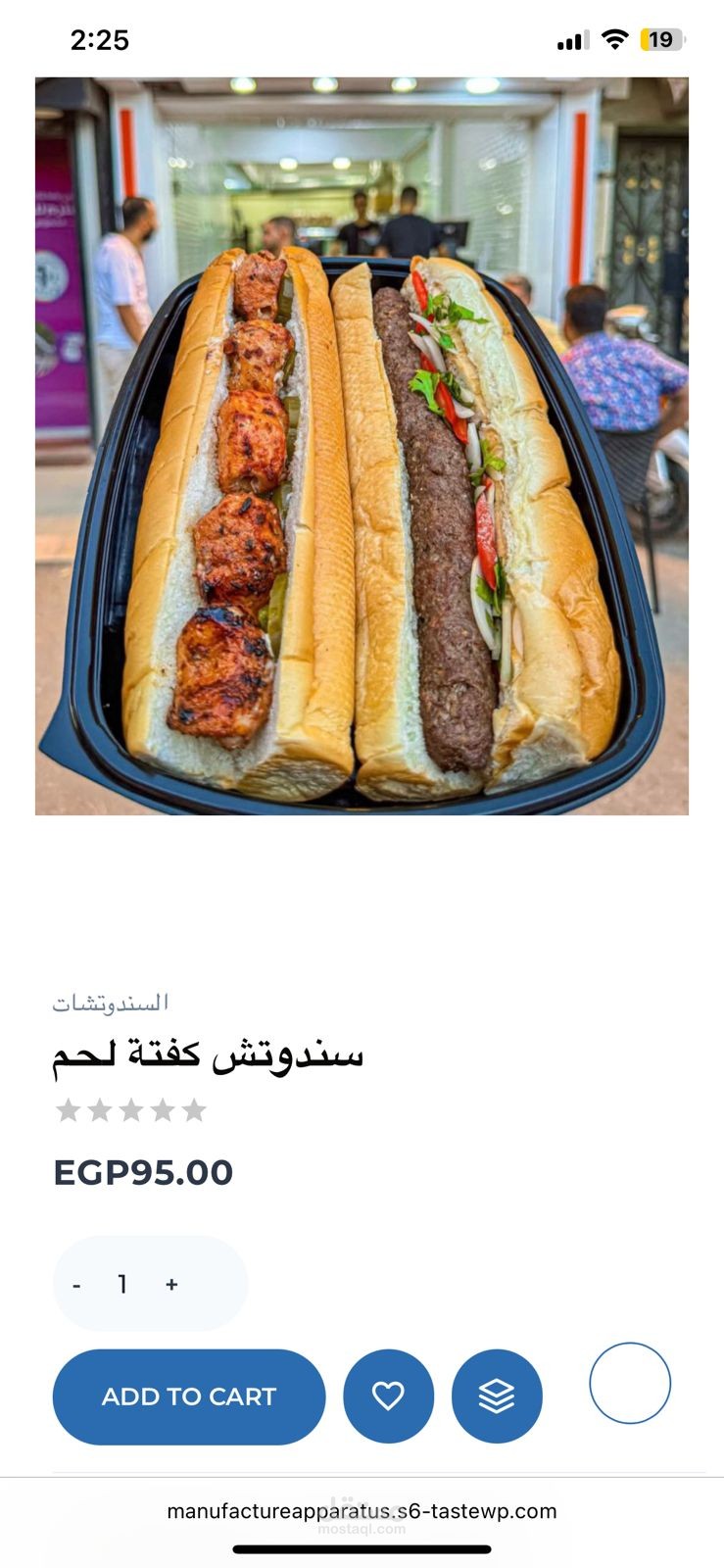Open the السندوتشات category link
Viewport: 724px width, 1568px height.
pyautogui.click(x=111, y=1003)
